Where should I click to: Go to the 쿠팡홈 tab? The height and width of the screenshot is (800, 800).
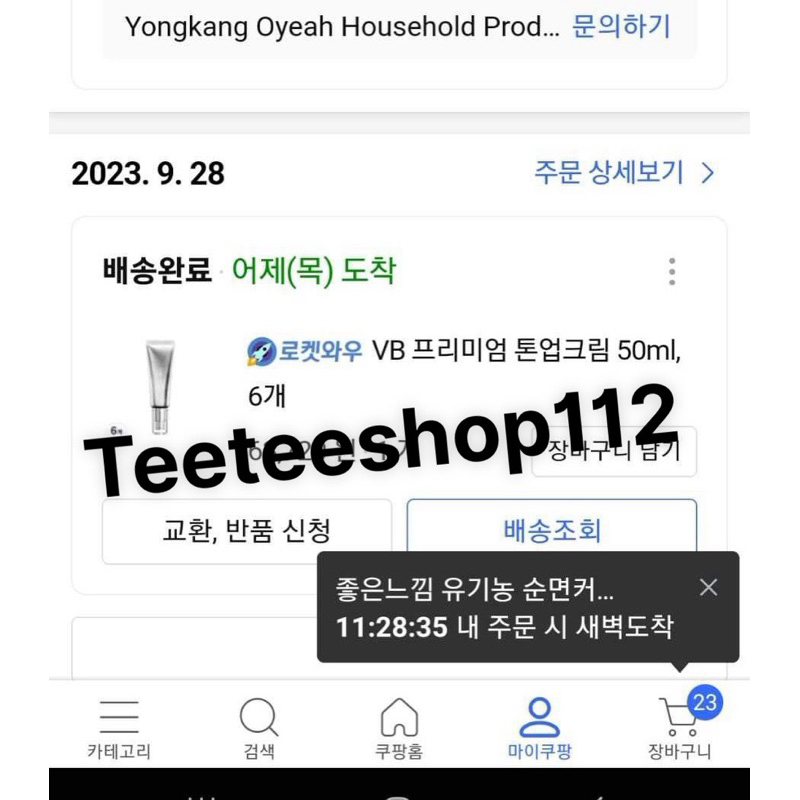(399, 730)
